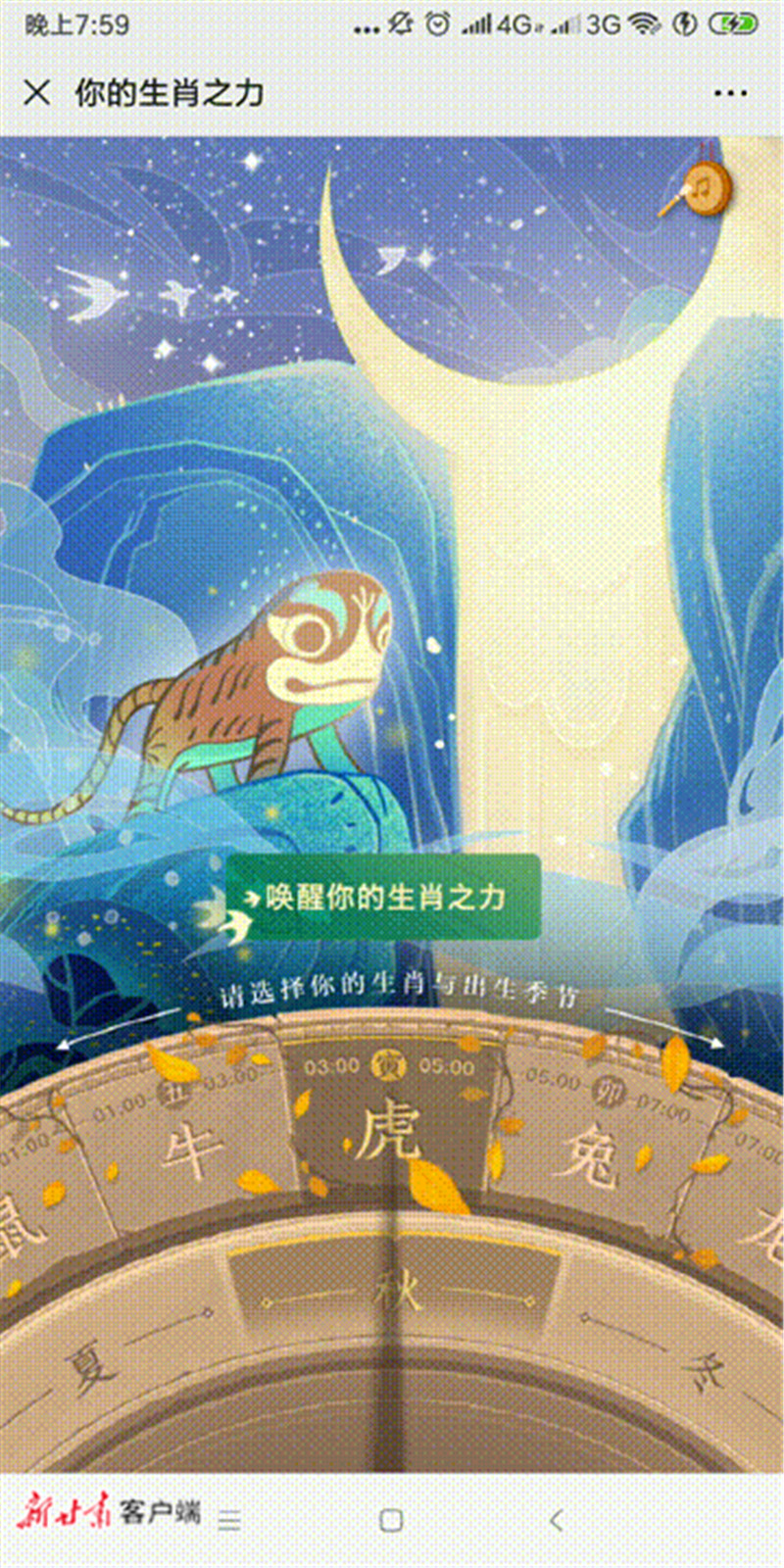Go to the system home screen
This screenshot has width=784, height=1568.
click(x=391, y=1520)
